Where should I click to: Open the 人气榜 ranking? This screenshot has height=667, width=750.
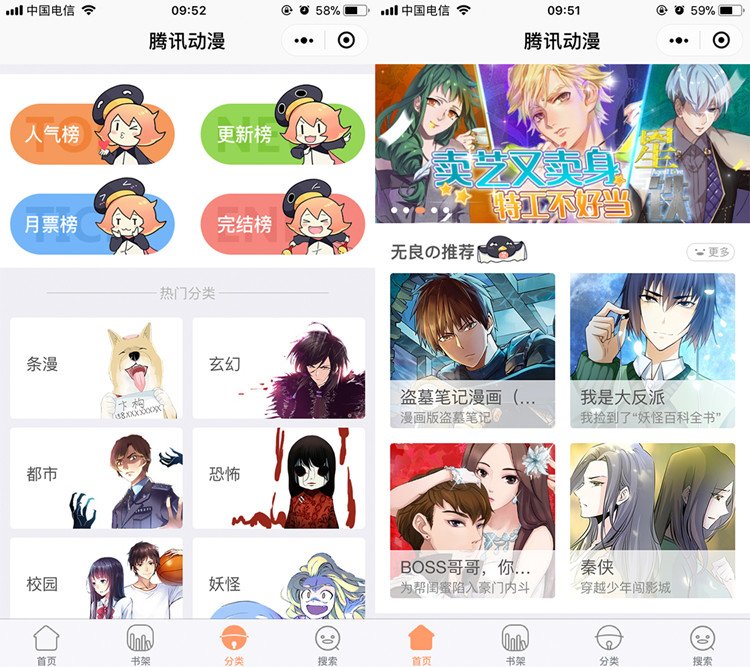[x=92, y=133]
